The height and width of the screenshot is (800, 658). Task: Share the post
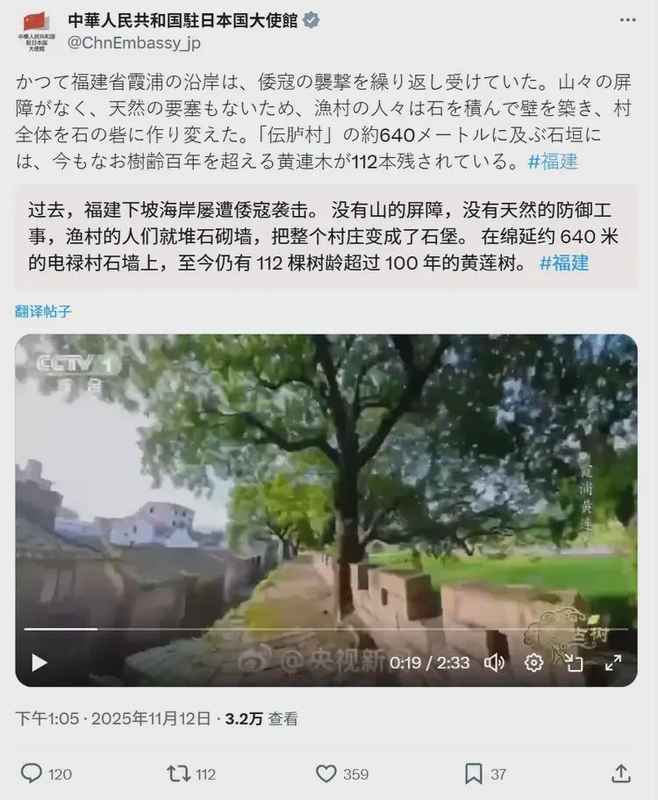[621, 773]
